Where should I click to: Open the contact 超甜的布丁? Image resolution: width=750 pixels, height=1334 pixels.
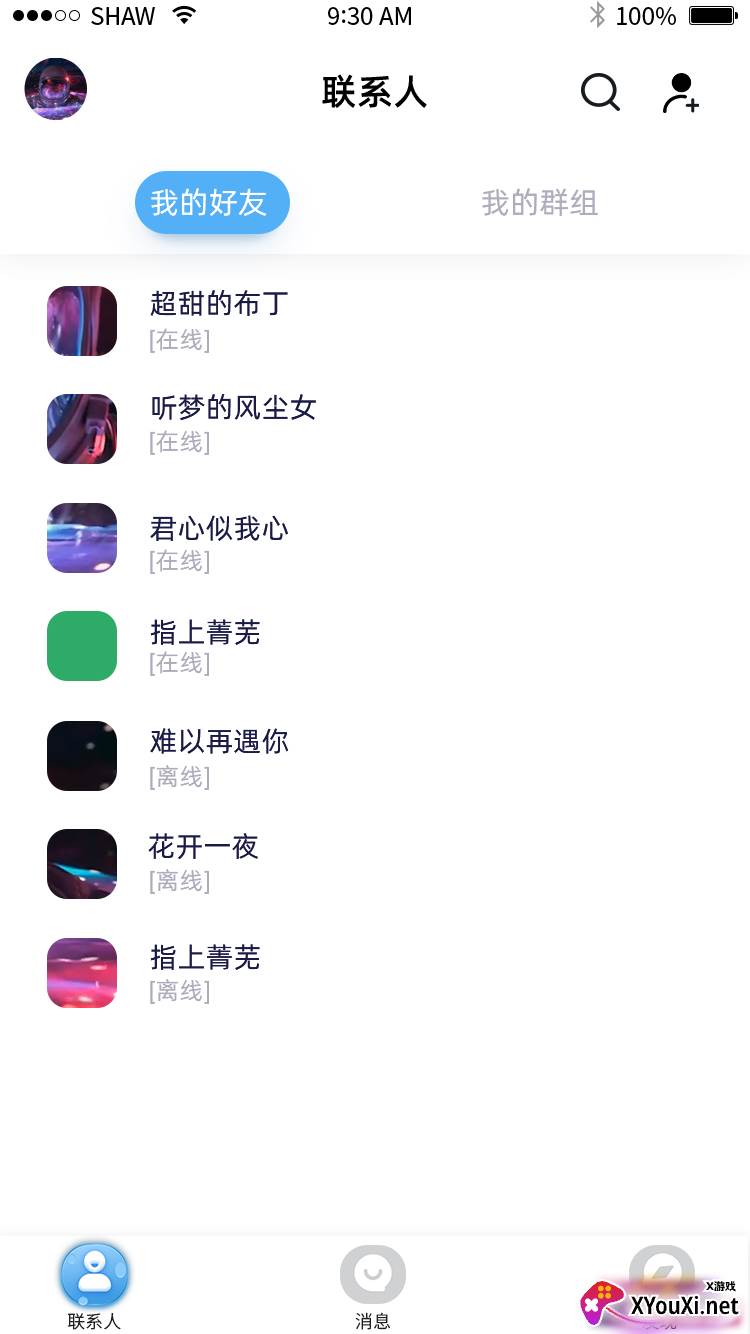coord(219,320)
